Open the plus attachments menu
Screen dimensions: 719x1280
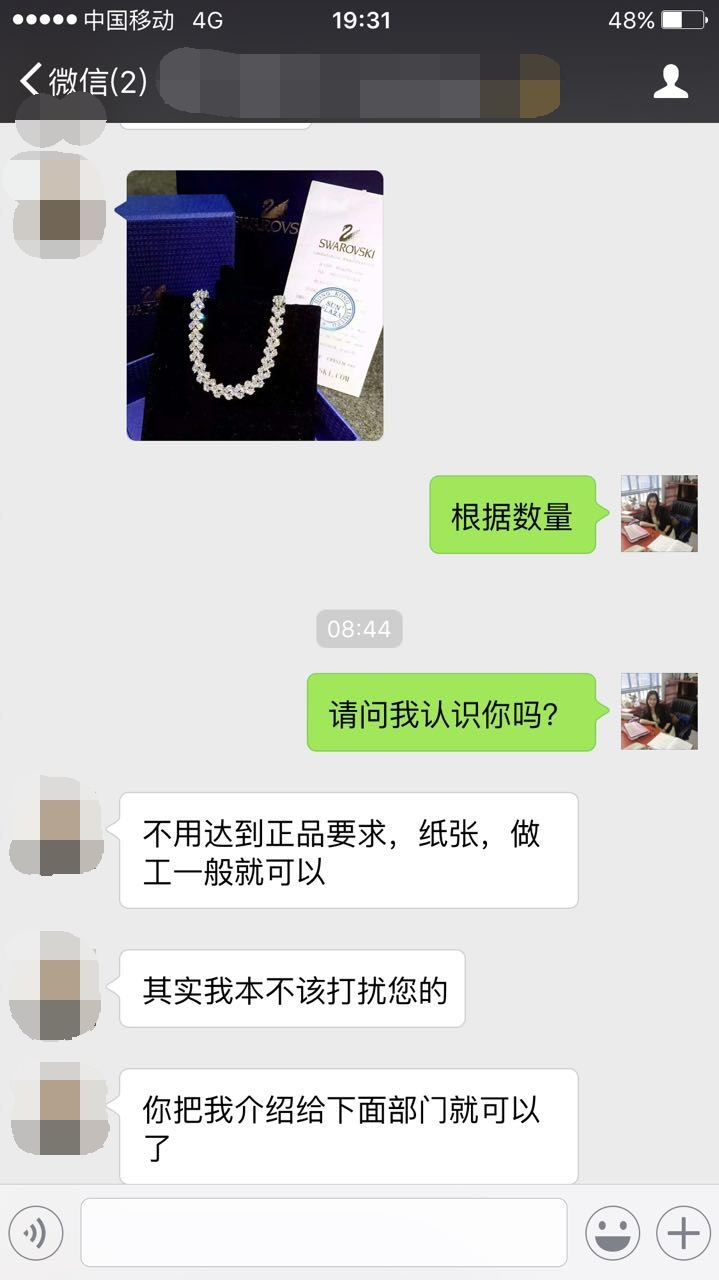pos(683,1232)
